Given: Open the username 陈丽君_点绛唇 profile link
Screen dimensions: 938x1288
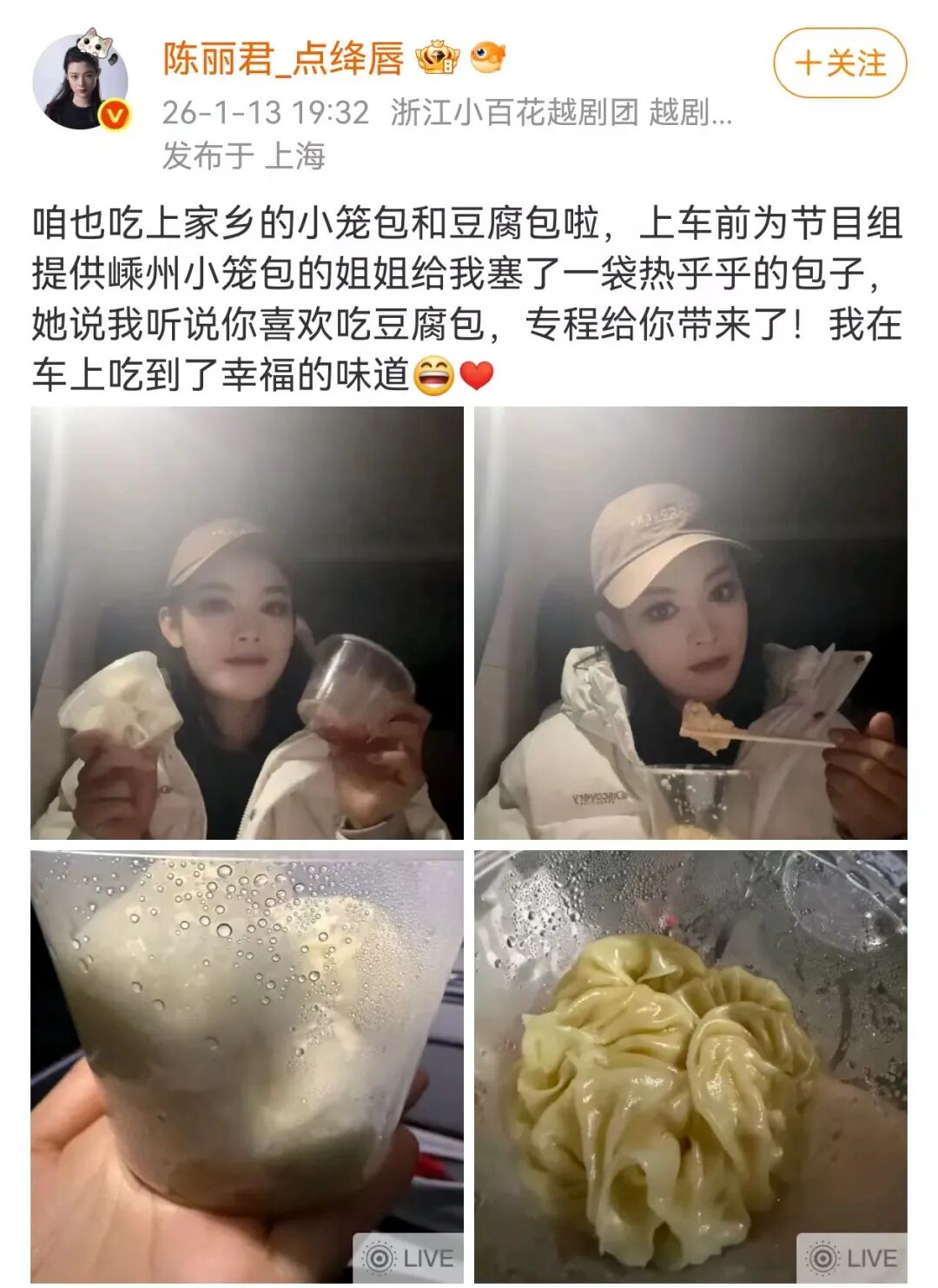Looking at the screenshot, I should pos(283,59).
